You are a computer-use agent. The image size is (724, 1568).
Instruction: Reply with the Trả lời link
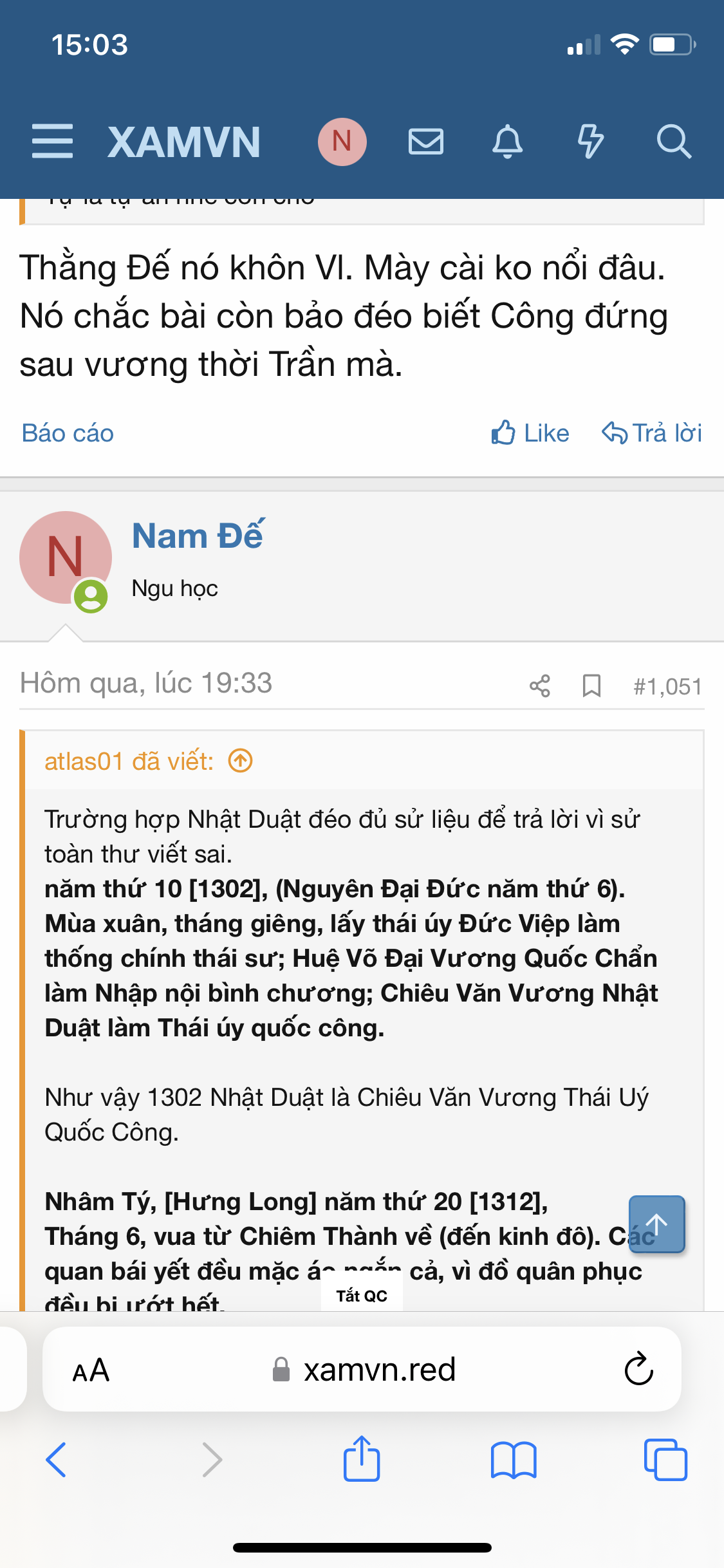click(652, 433)
